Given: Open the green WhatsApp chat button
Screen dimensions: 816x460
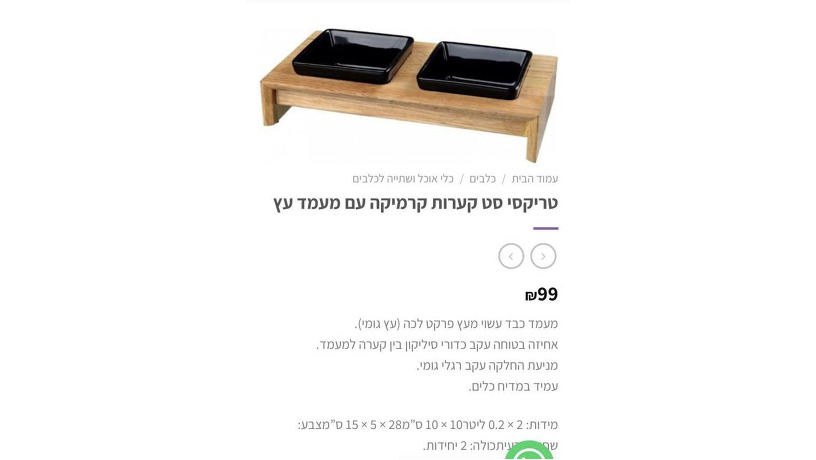Looking at the screenshot, I should [x=529, y=452].
